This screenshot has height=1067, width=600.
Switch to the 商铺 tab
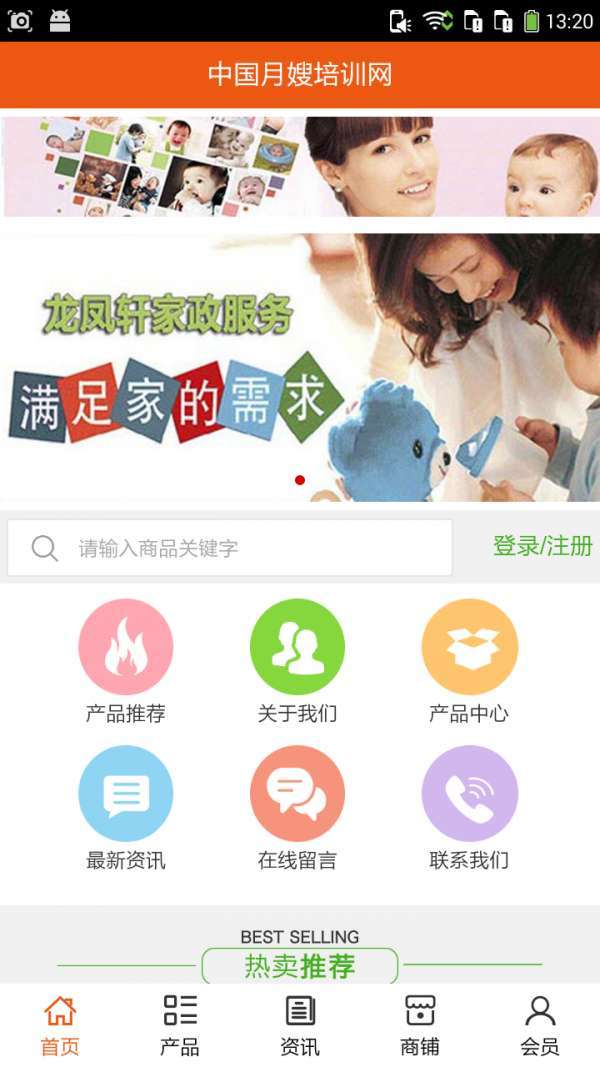coord(420,1025)
